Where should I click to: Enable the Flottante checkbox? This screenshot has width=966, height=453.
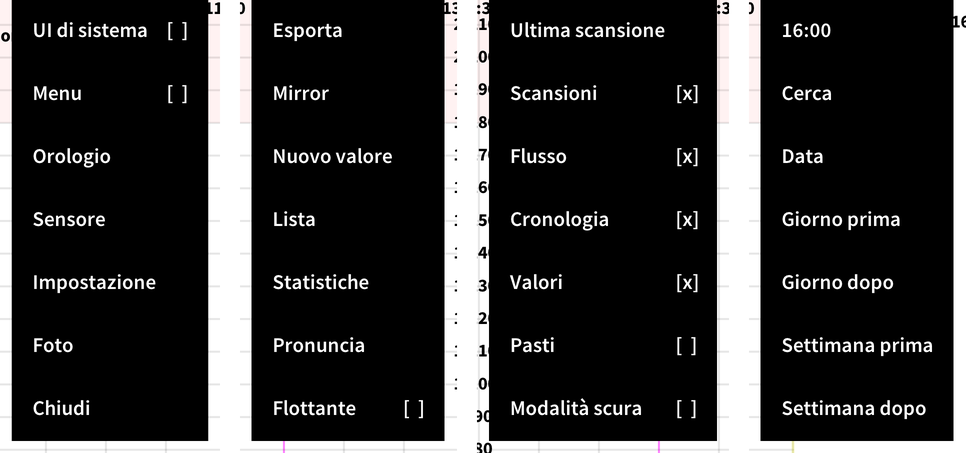click(x=347, y=407)
